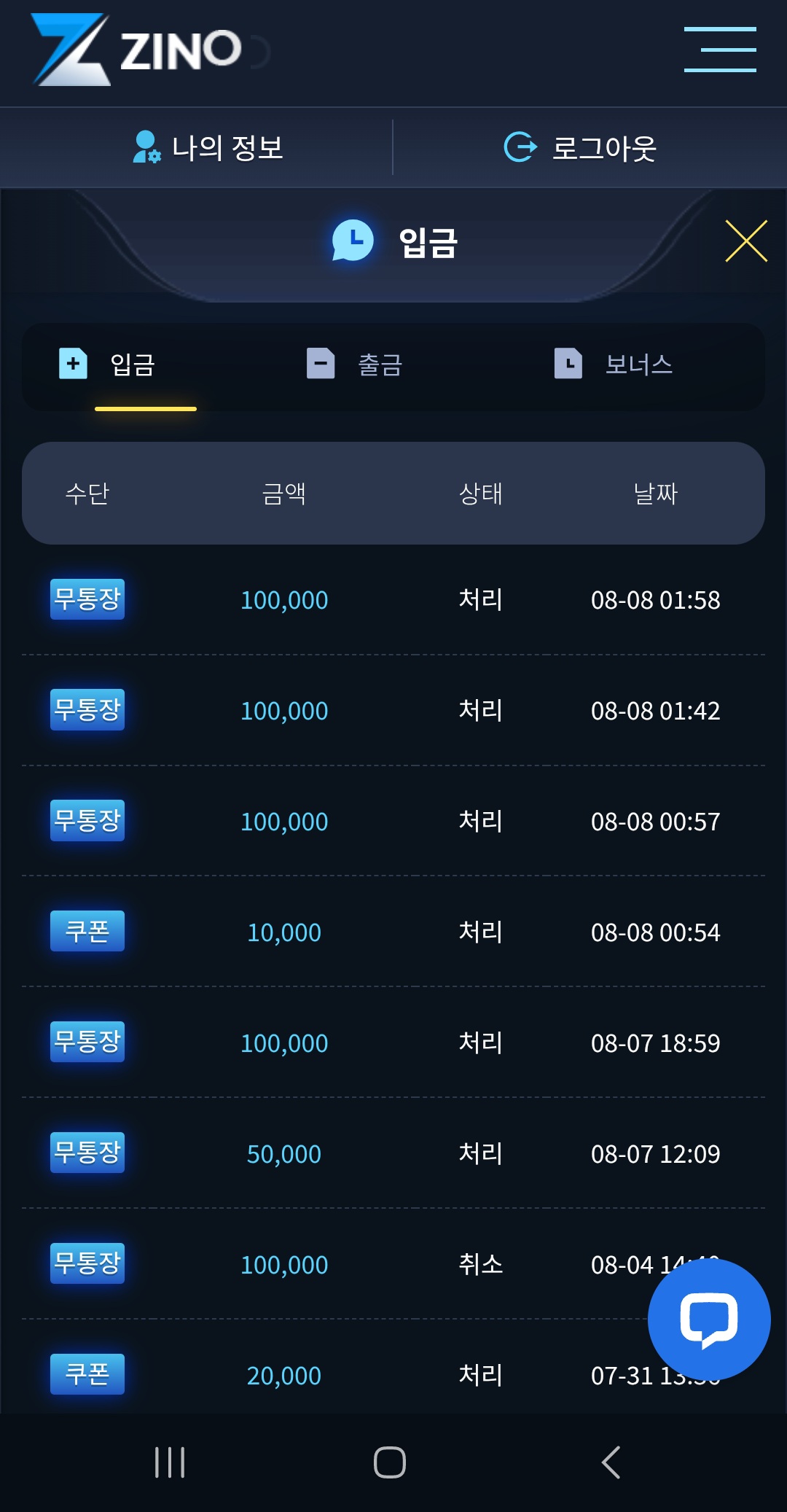787x1512 pixels.
Task: Select the 입금 tab
Action: coord(108,364)
